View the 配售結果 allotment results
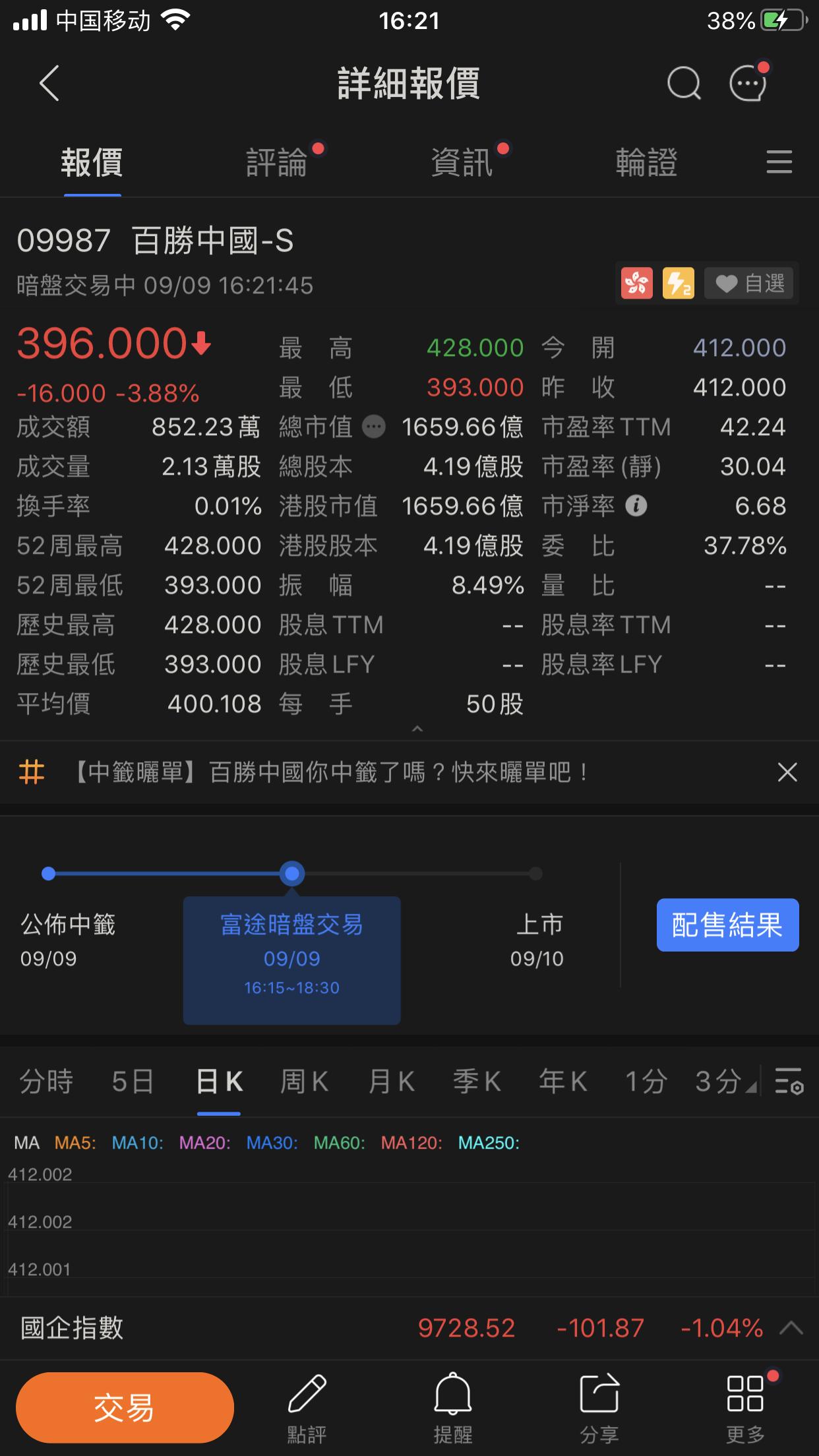Viewport: 819px width, 1456px height. pyautogui.click(x=727, y=925)
